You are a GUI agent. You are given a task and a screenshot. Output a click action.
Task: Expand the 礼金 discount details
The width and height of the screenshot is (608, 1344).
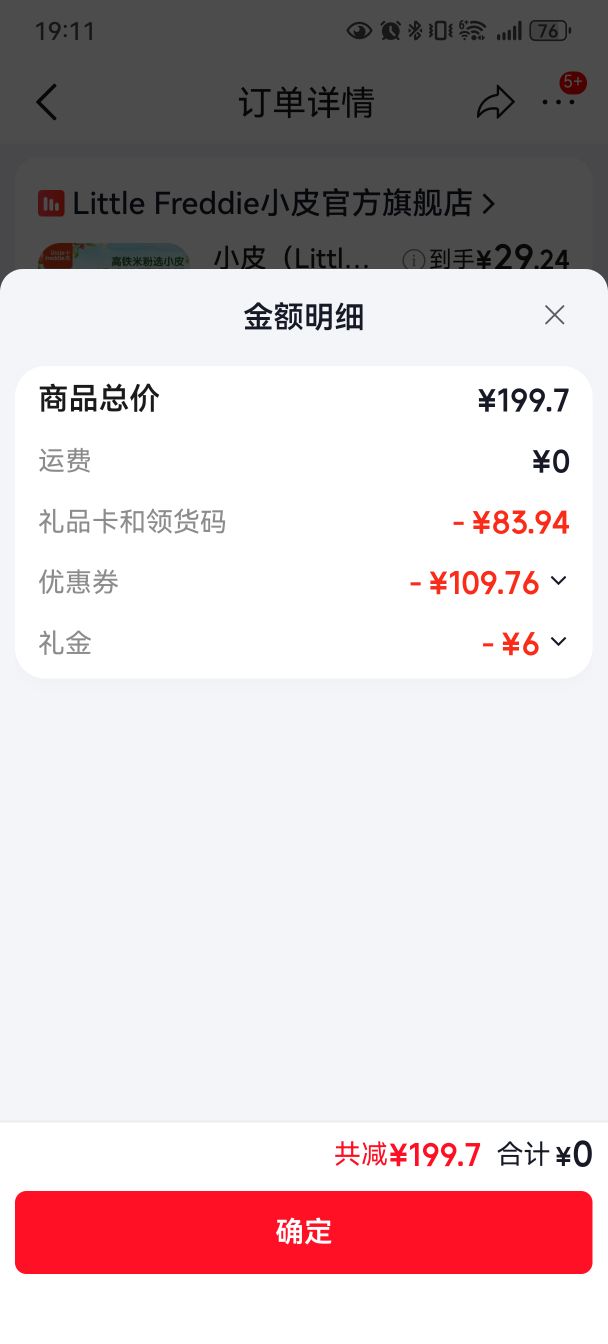pos(559,642)
